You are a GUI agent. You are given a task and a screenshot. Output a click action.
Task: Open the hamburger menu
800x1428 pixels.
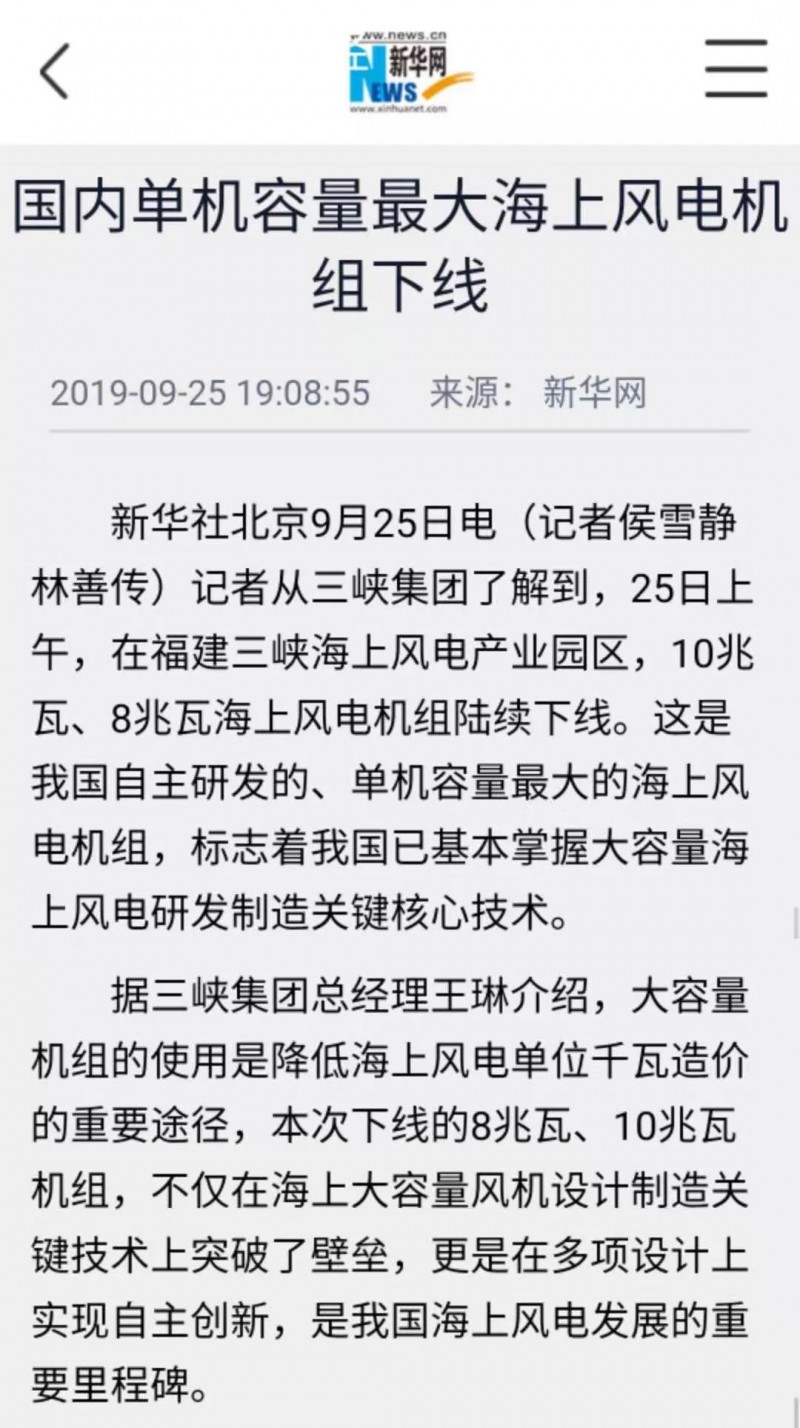[x=736, y=70]
